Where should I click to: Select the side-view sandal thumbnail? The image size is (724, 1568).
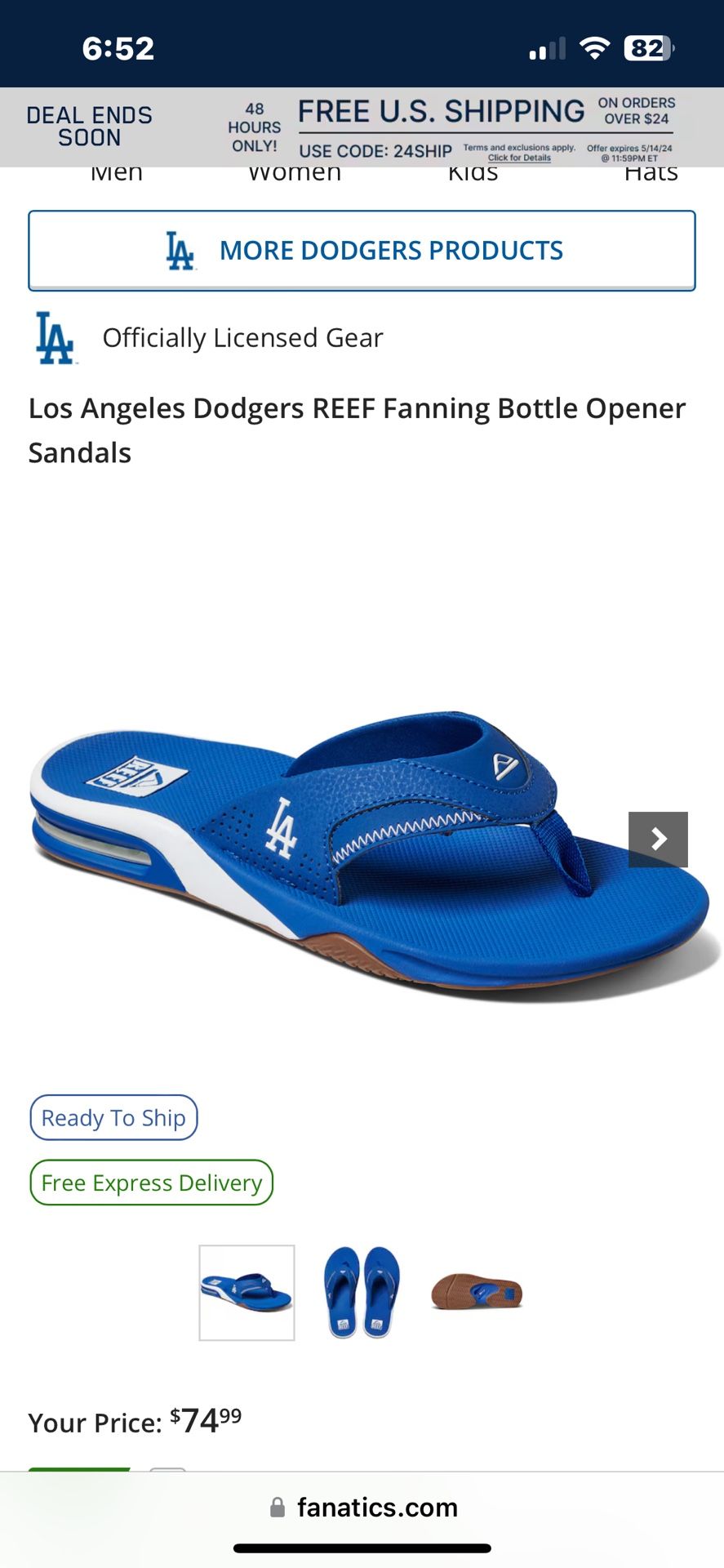point(247,1292)
